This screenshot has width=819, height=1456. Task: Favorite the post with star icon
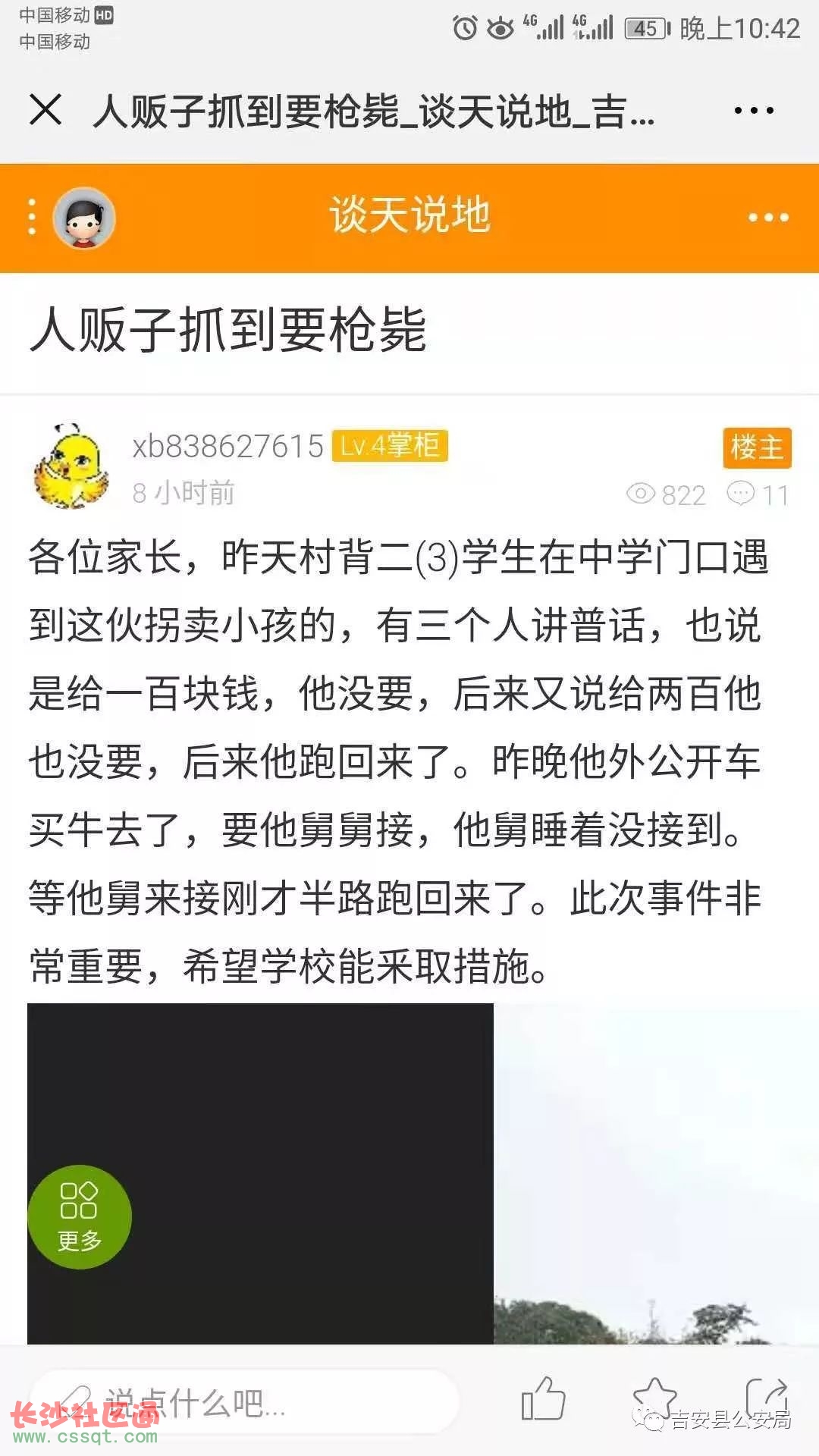pyautogui.click(x=654, y=1399)
